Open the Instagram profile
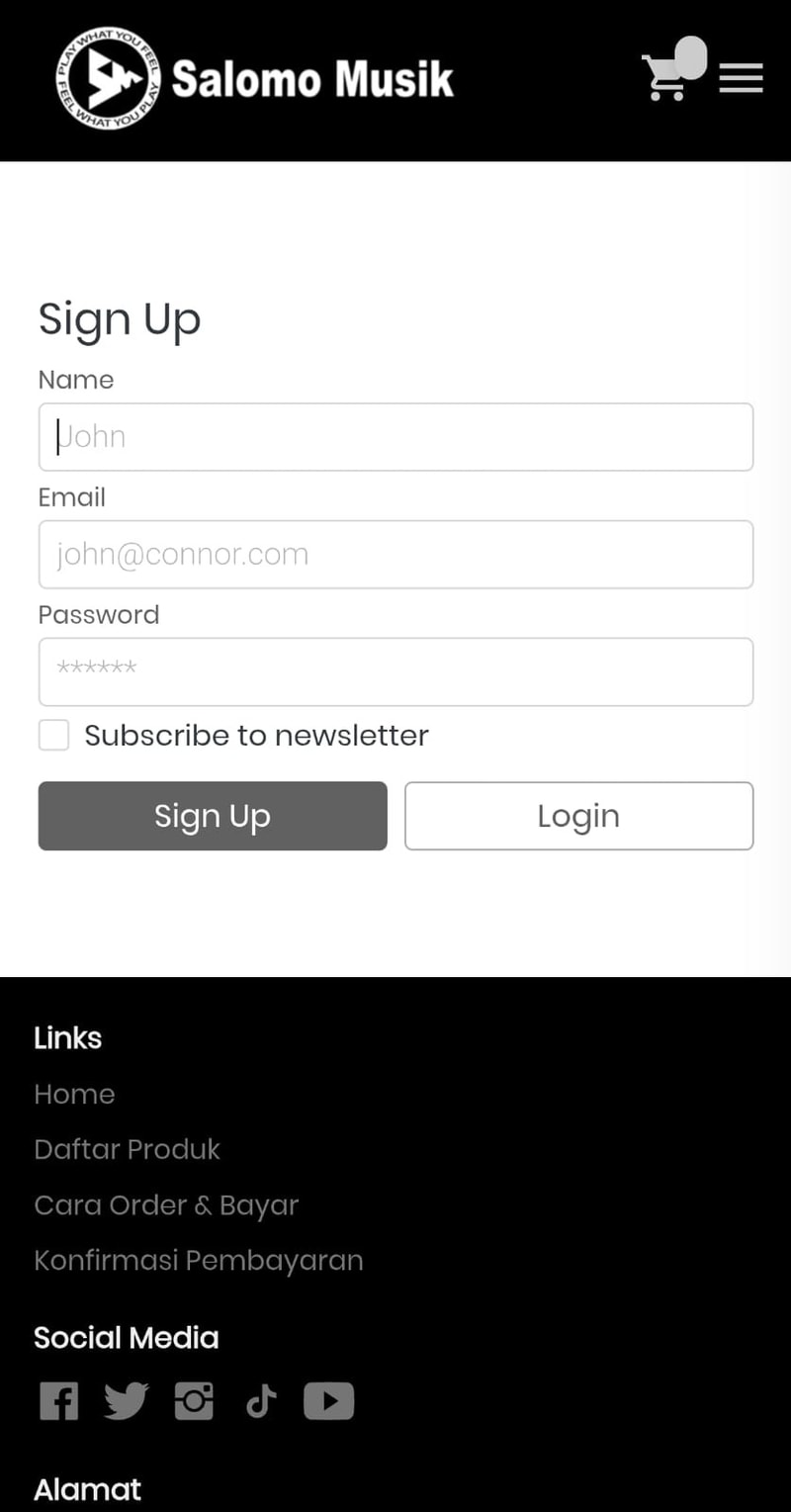 [x=194, y=1401]
